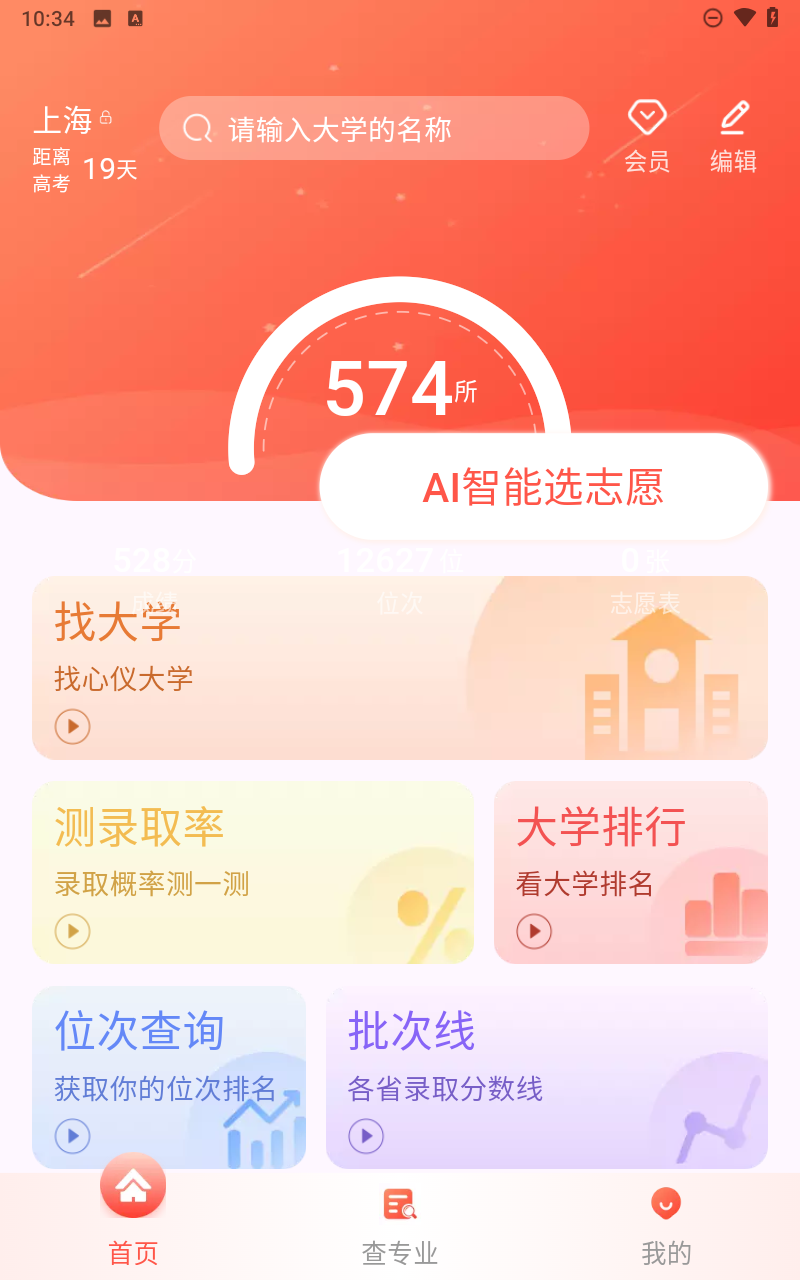This screenshot has width=800, height=1280.
Task: Change the 上海 province selector
Action: coord(72,121)
